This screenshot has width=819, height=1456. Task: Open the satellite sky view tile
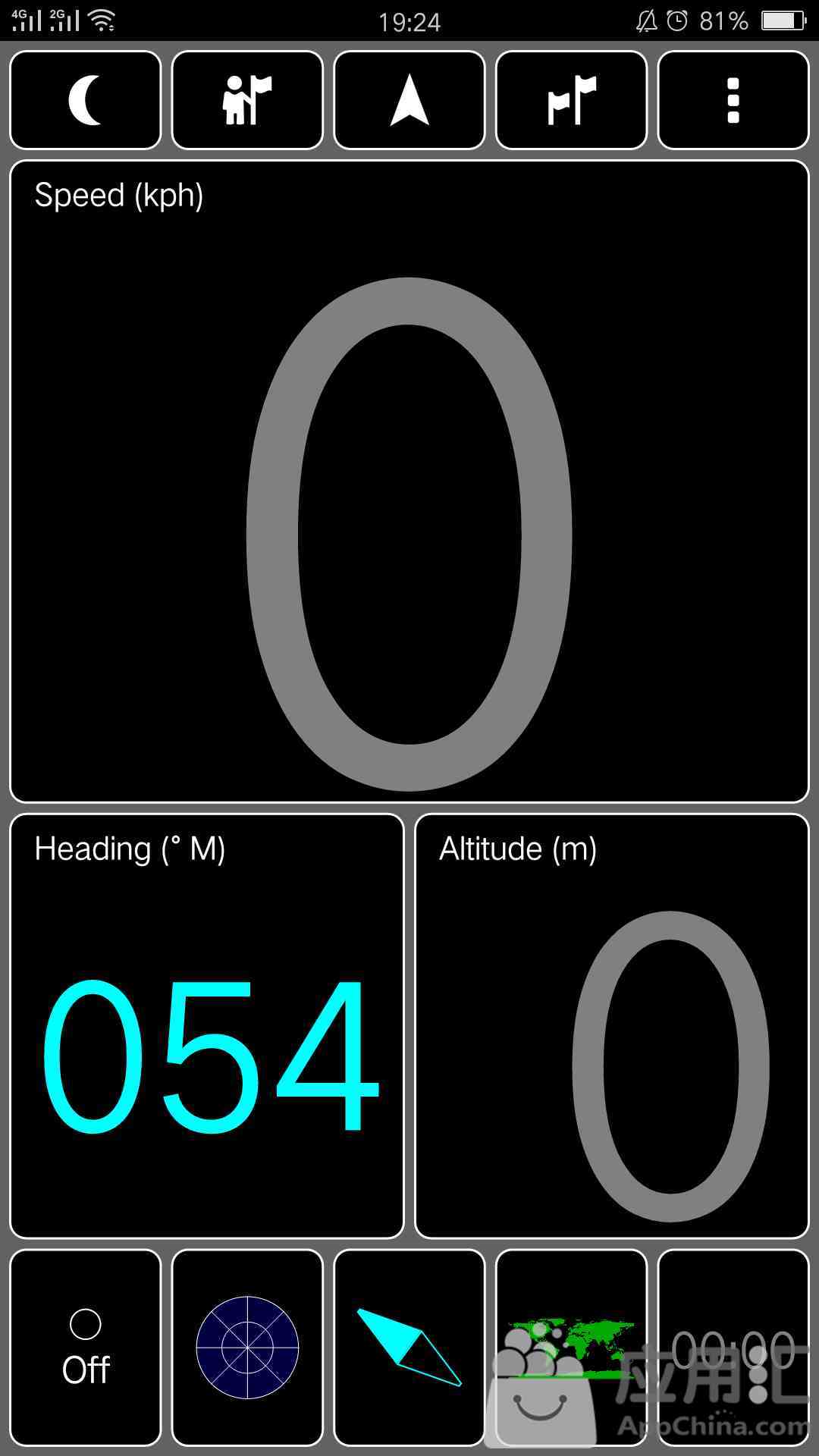point(247,1348)
